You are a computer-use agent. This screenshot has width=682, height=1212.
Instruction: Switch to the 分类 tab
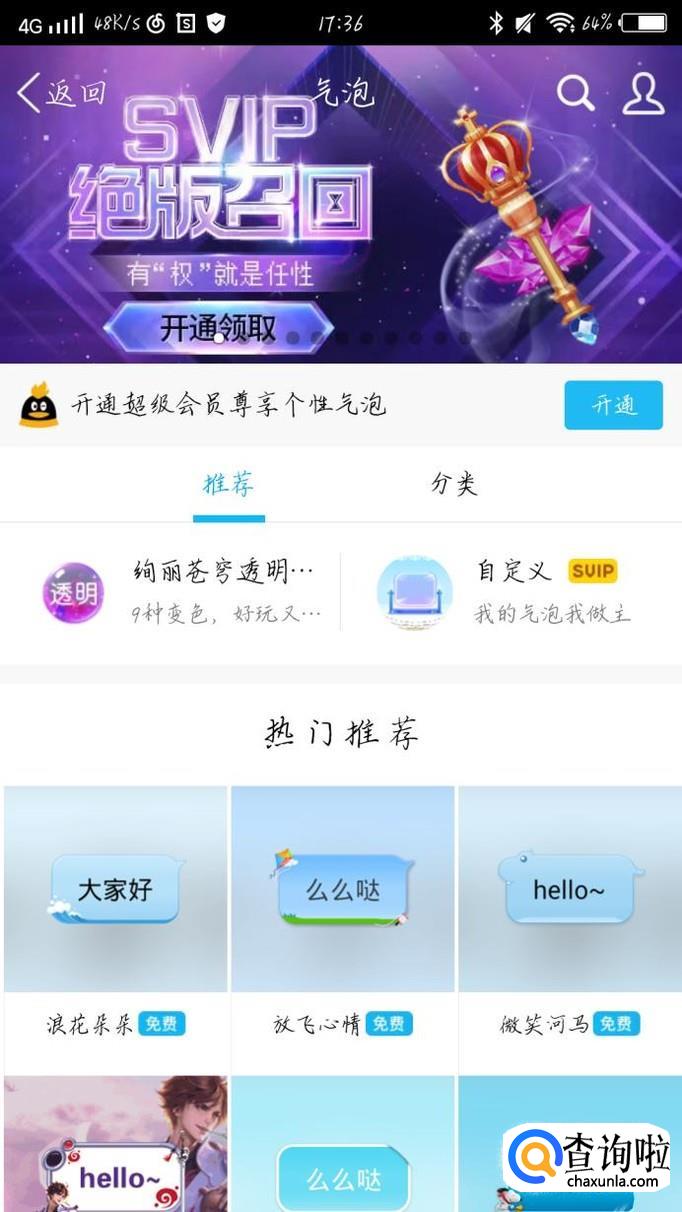(x=453, y=485)
